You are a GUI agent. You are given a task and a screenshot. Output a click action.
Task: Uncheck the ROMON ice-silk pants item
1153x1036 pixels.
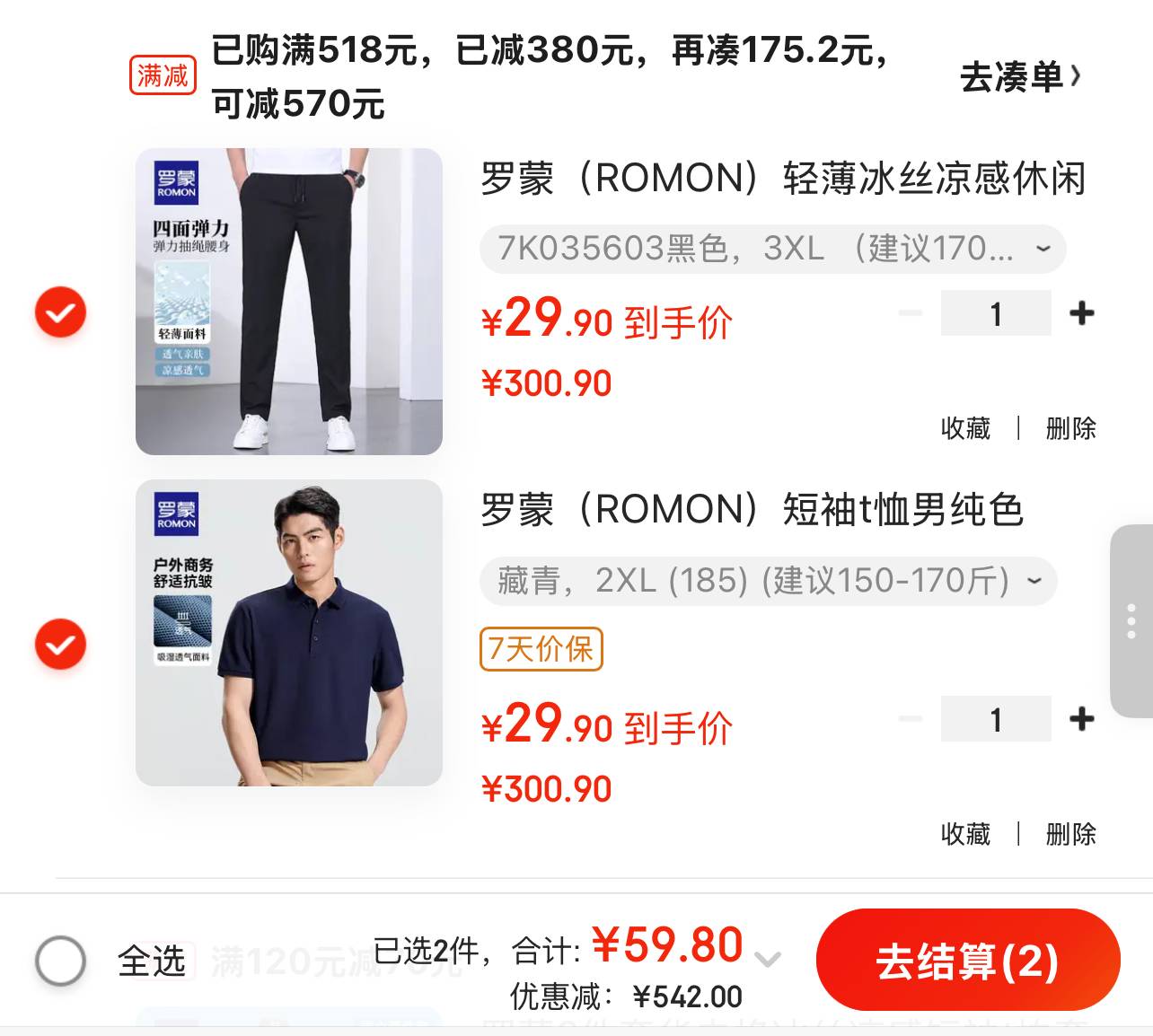pyautogui.click(x=60, y=312)
